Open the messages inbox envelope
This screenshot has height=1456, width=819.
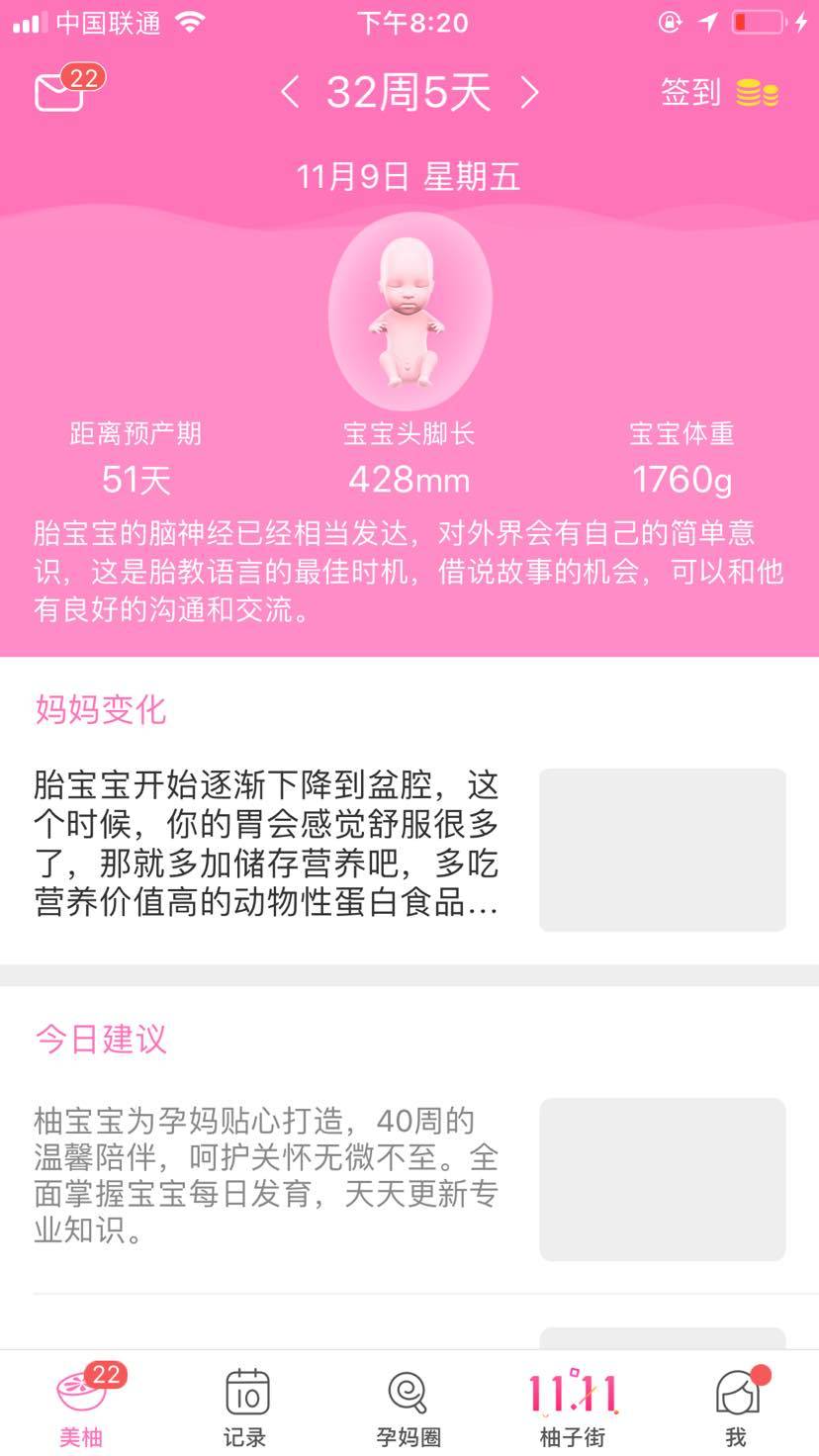(61, 92)
